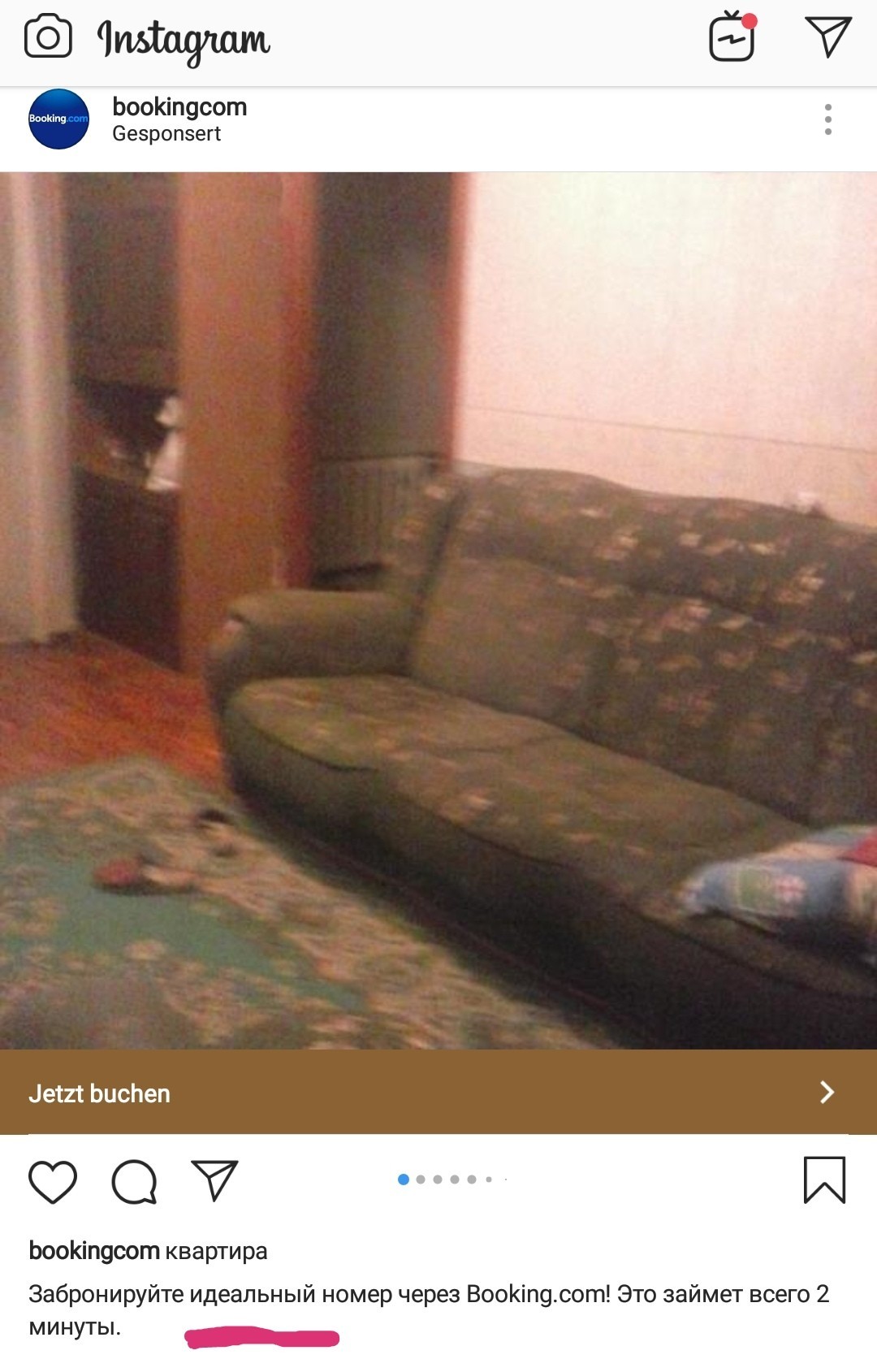Save the post with the bookmark icon
This screenshot has height=1372, width=877.
(824, 1180)
